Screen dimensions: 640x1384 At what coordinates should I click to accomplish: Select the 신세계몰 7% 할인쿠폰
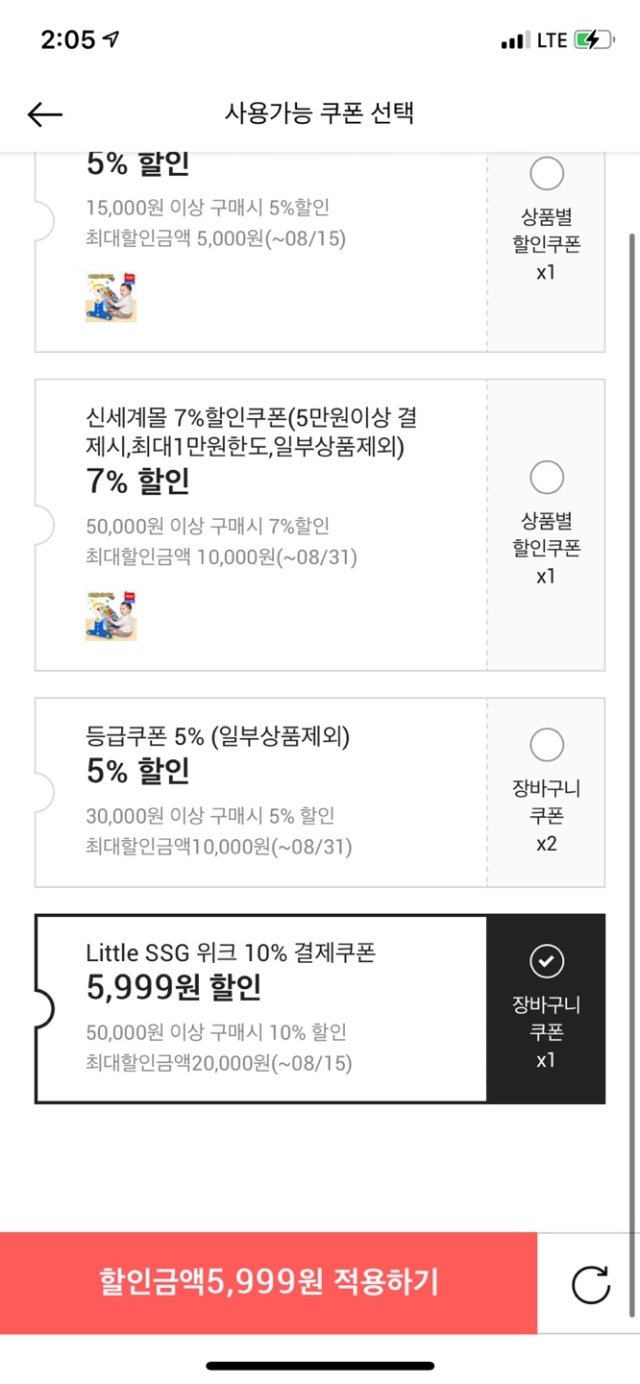[546, 478]
